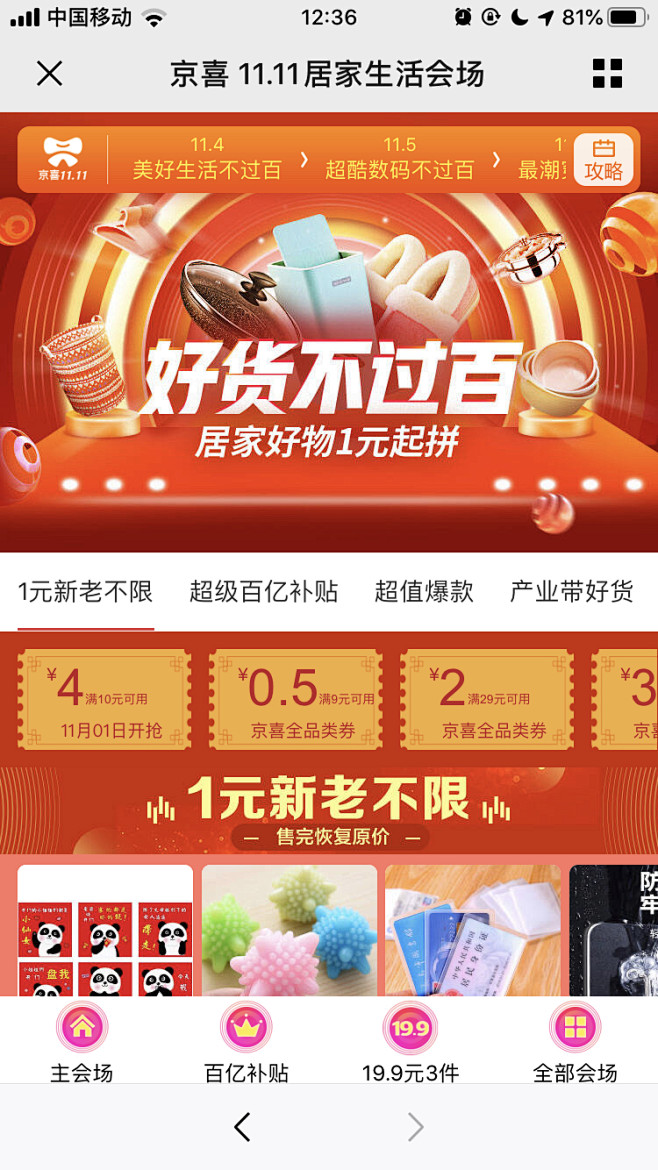Open the 好货不过百 banner
658x1170 pixels.
tap(329, 372)
